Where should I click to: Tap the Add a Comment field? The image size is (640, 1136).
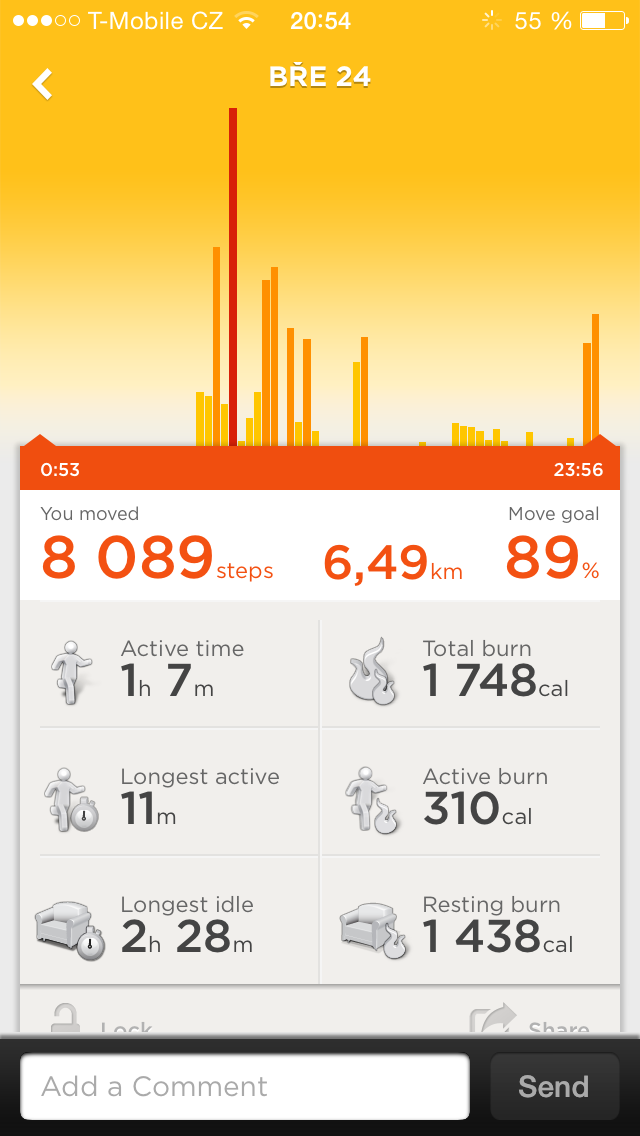coord(245,1086)
